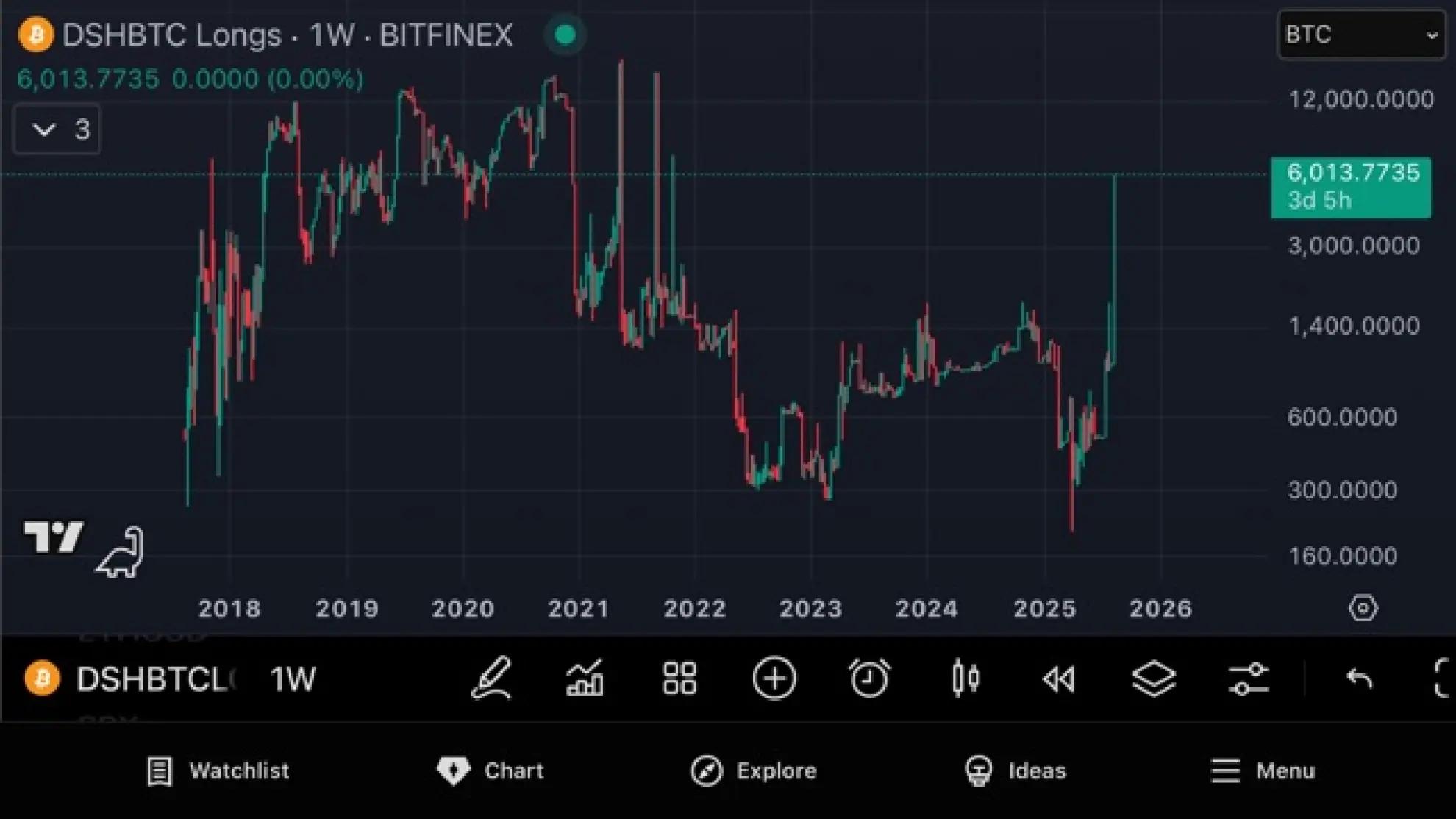The width and height of the screenshot is (1456, 819).
Task: Open the price scale settings icon
Action: pyautogui.click(x=1363, y=609)
